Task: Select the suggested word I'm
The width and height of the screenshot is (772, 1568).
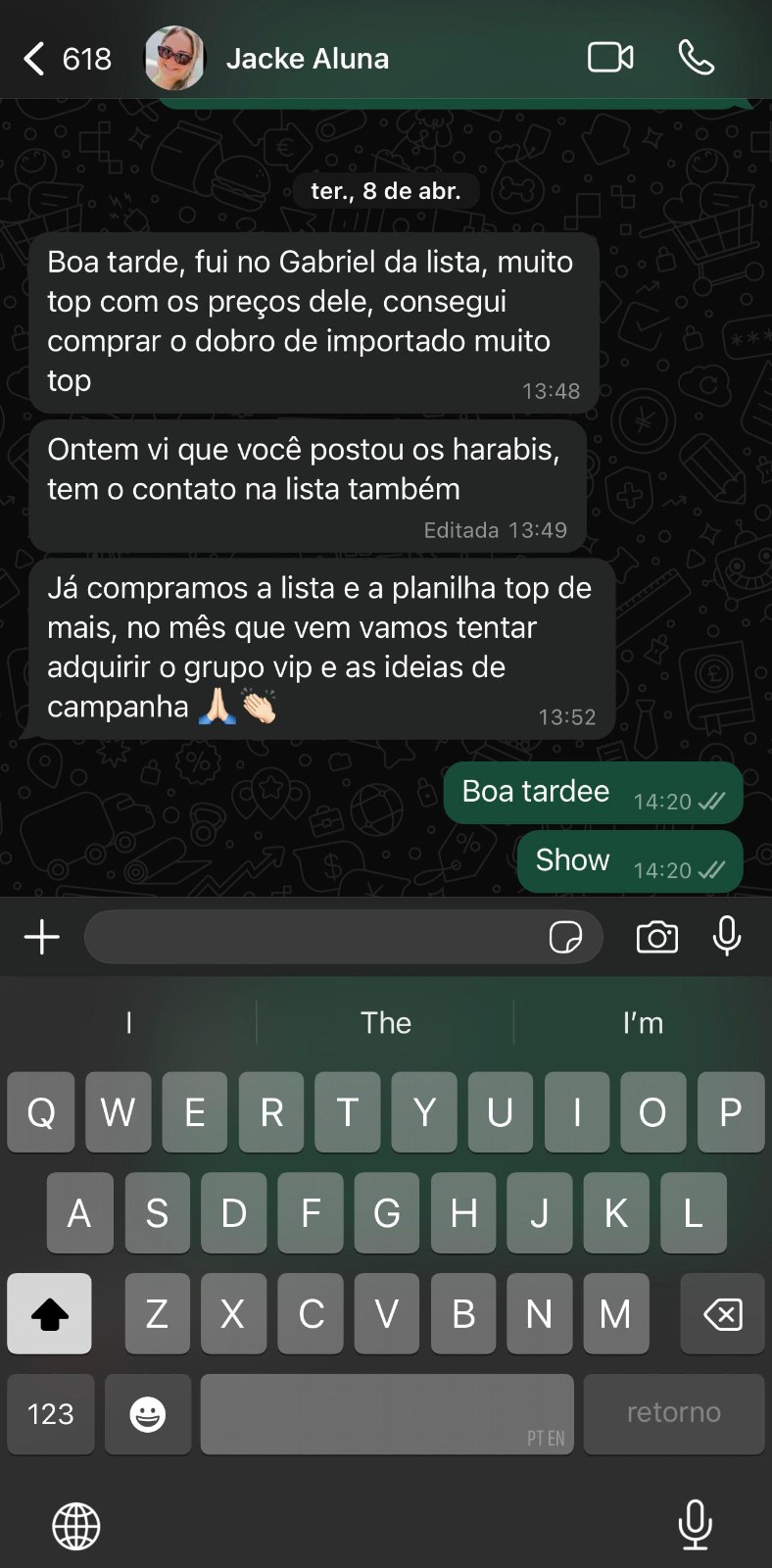Action: 643,1022
